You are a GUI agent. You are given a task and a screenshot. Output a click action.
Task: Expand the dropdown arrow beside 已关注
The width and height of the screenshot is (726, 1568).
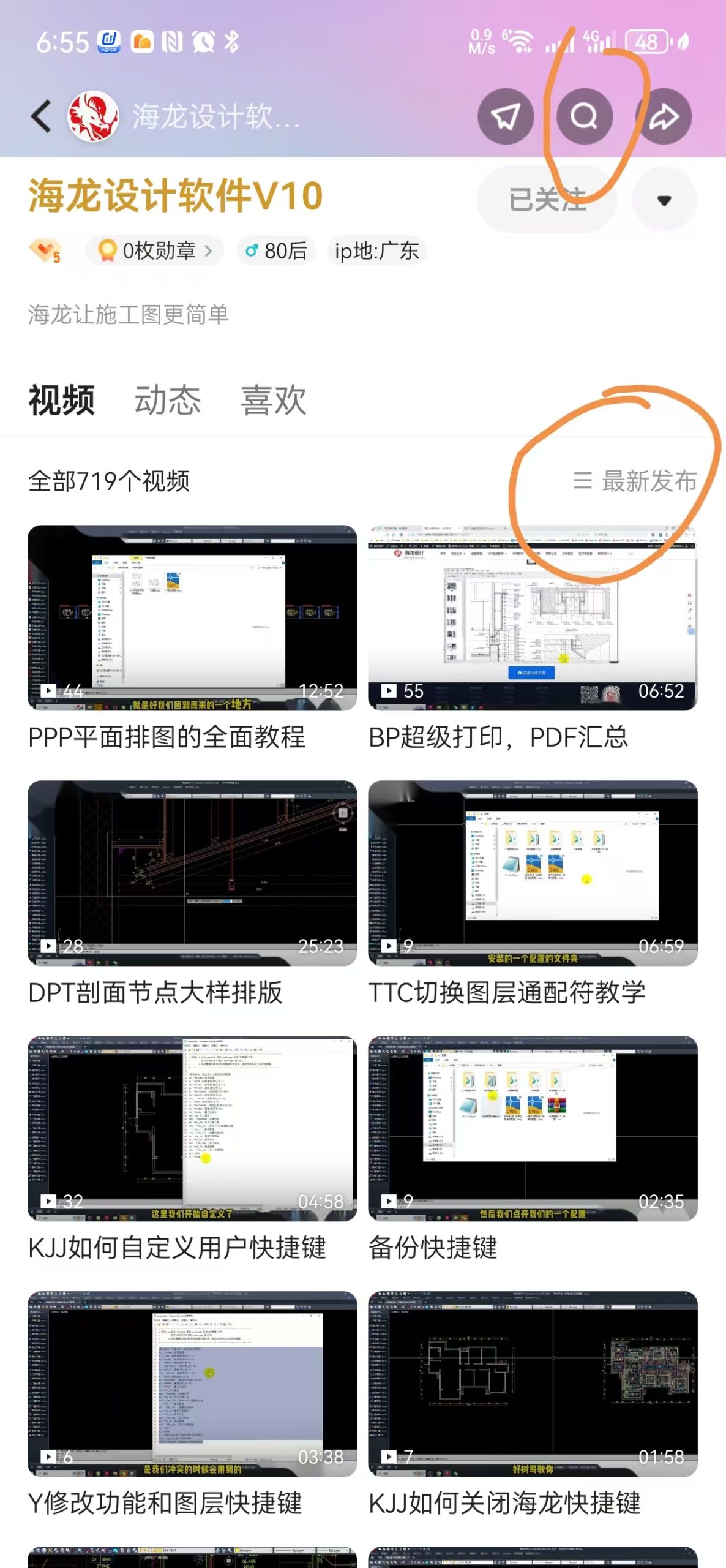click(x=664, y=200)
